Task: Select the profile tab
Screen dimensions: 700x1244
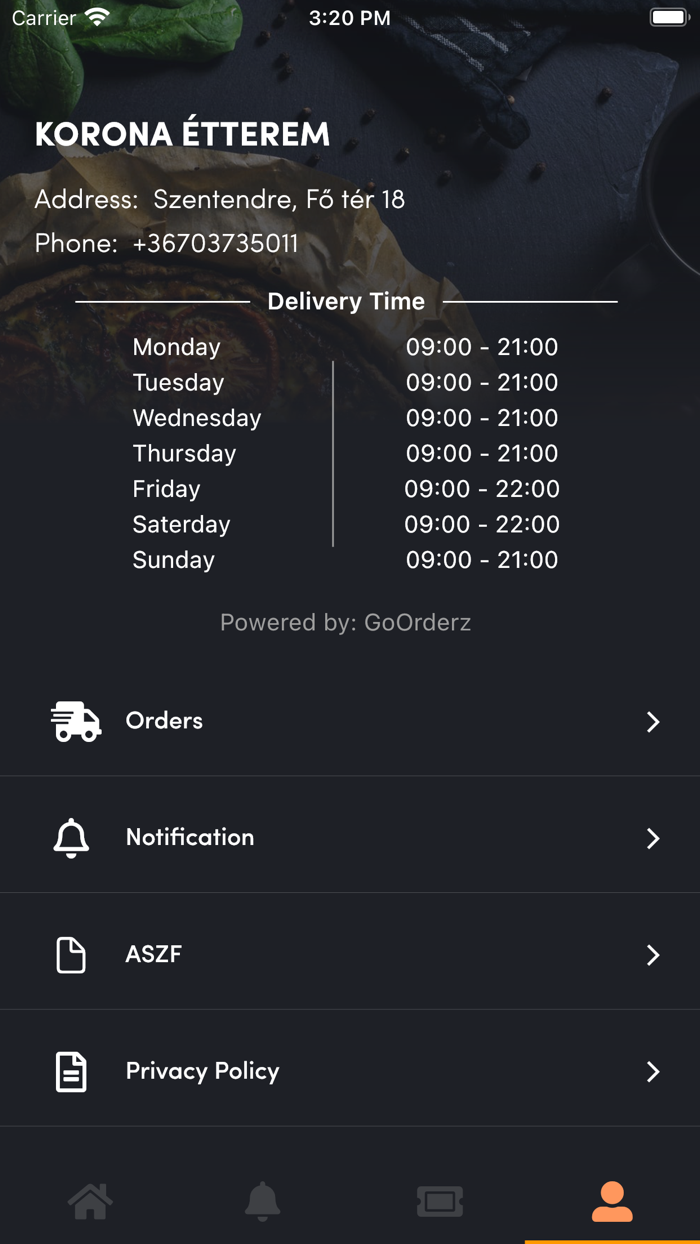Action: click(612, 1201)
